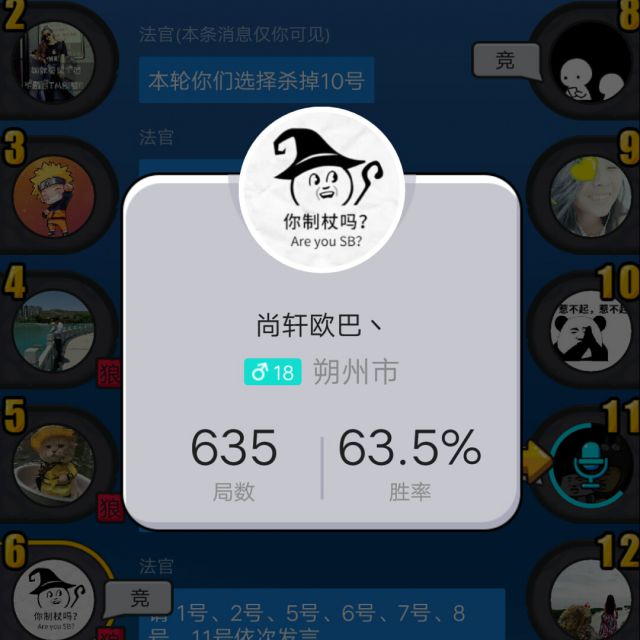Select player 9's avatar
Viewport: 640px width, 640px height.
point(586,192)
